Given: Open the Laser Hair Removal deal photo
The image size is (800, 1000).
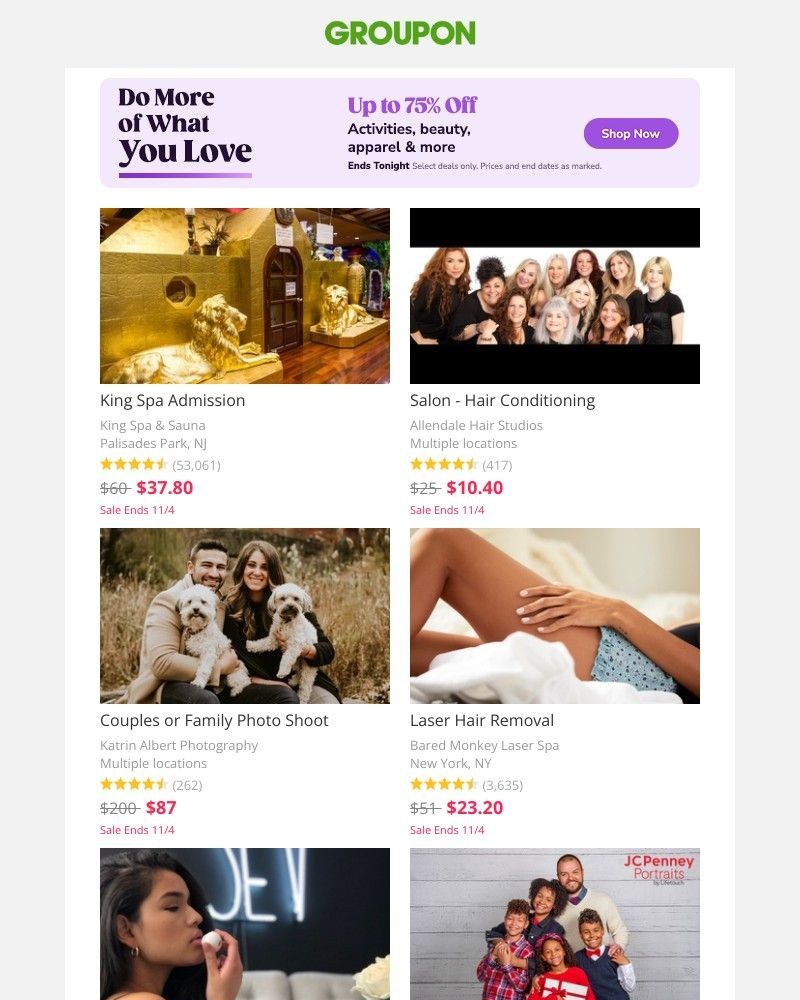Looking at the screenshot, I should pos(555,616).
